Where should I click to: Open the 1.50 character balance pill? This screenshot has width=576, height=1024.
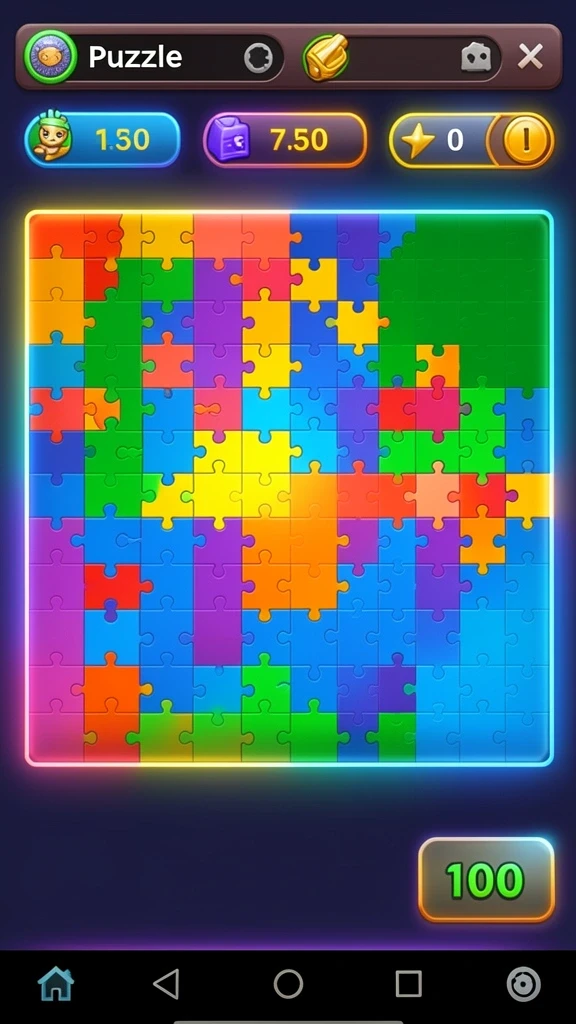[103, 140]
